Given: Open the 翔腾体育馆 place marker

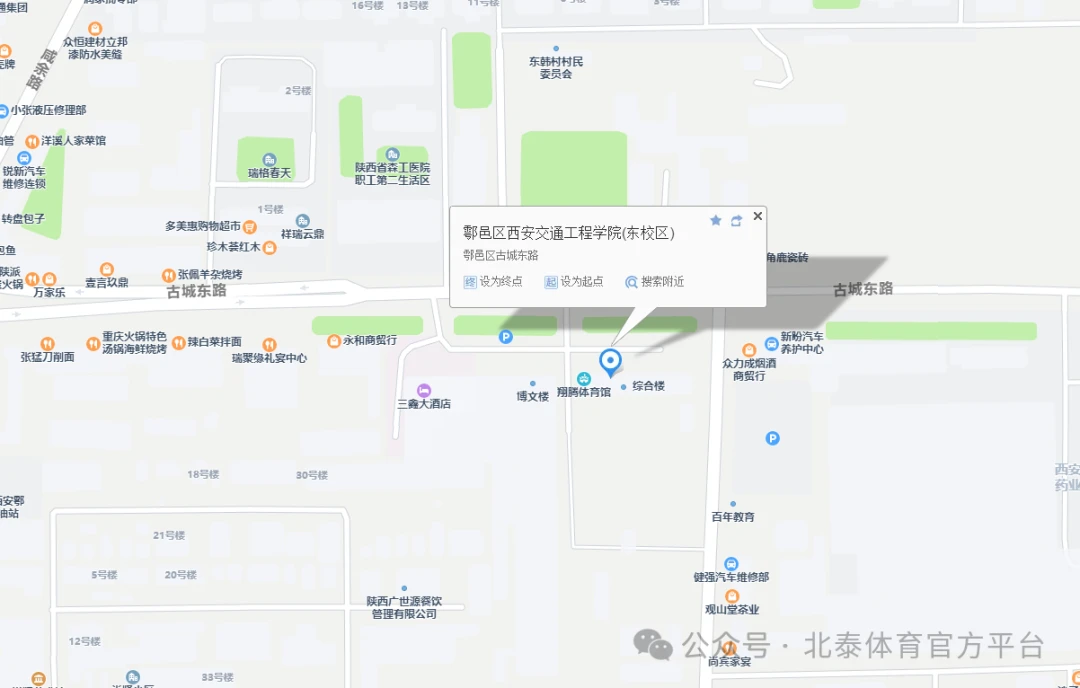Looking at the screenshot, I should (x=584, y=378).
